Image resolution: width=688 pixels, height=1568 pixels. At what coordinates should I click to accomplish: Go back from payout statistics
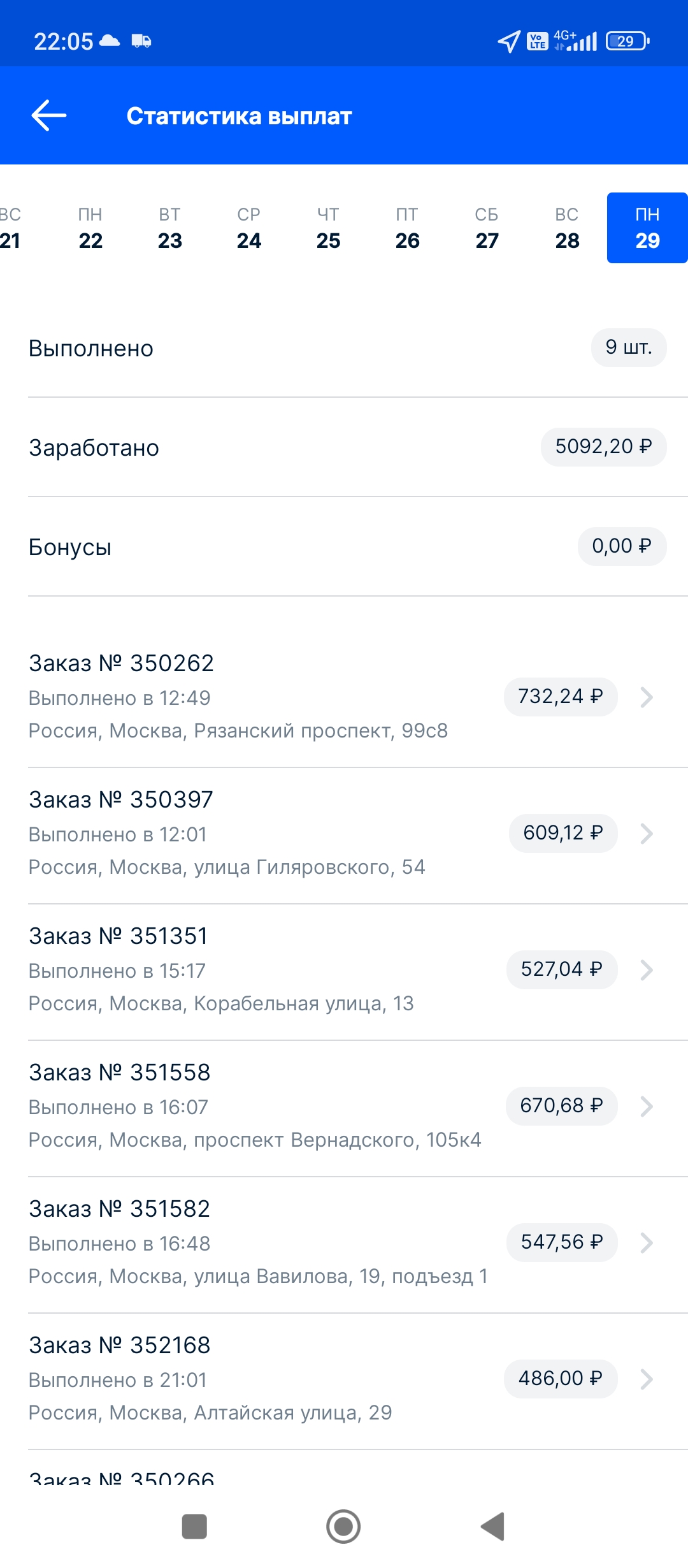coord(49,116)
